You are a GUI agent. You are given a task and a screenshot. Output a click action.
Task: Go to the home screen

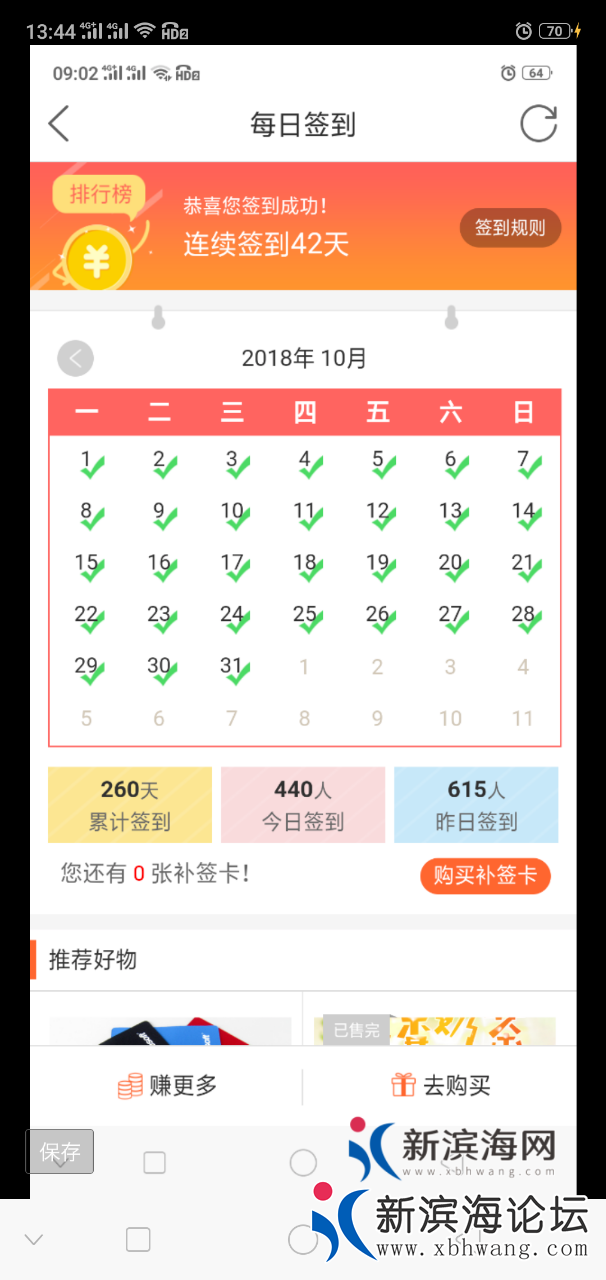point(302,1240)
